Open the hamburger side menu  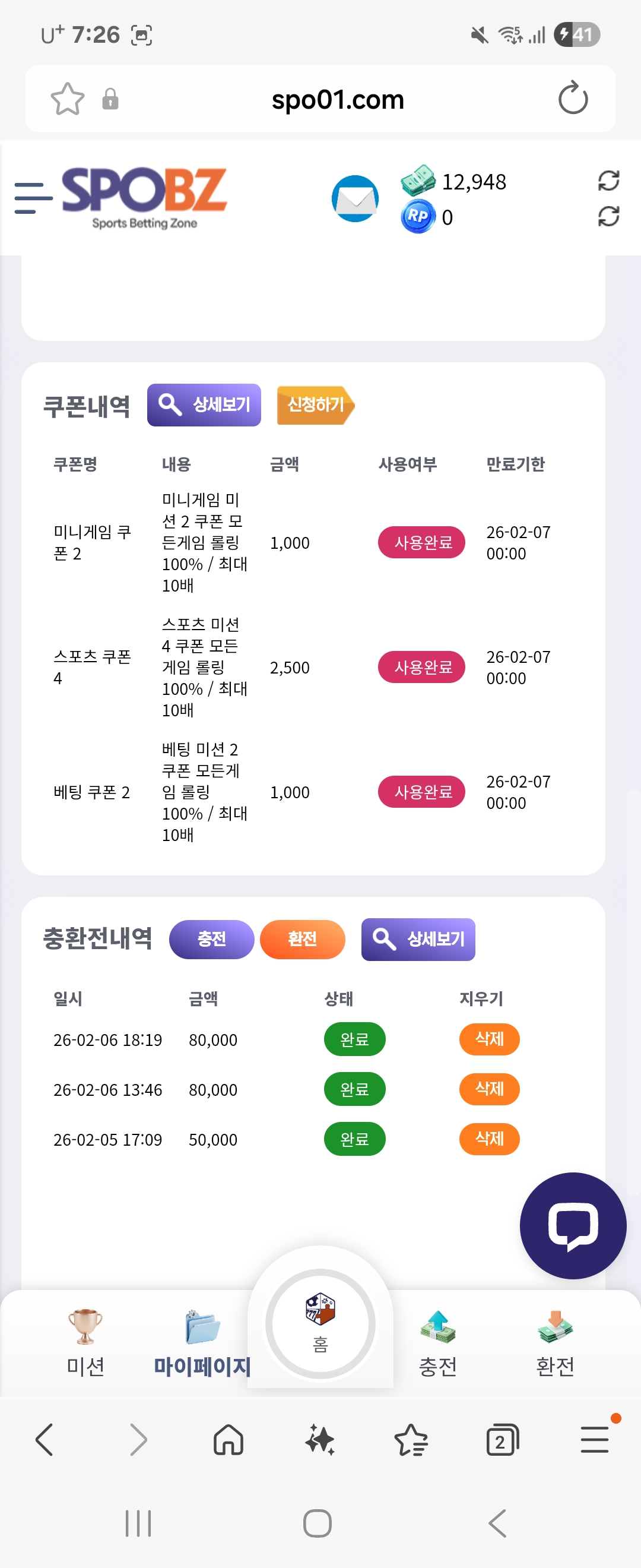click(x=33, y=198)
